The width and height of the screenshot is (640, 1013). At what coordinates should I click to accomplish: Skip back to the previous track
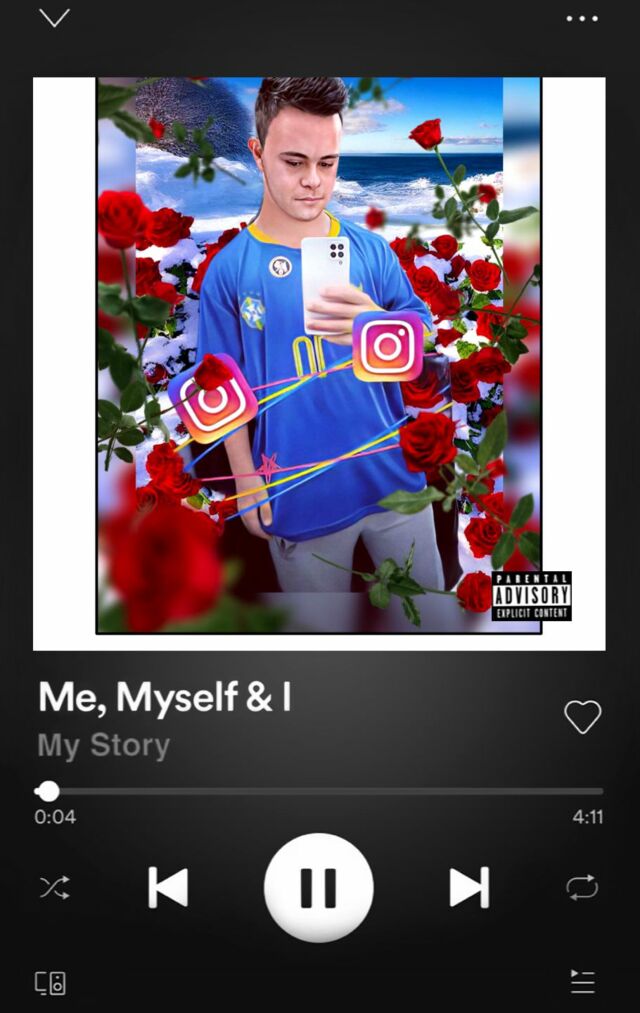168,887
